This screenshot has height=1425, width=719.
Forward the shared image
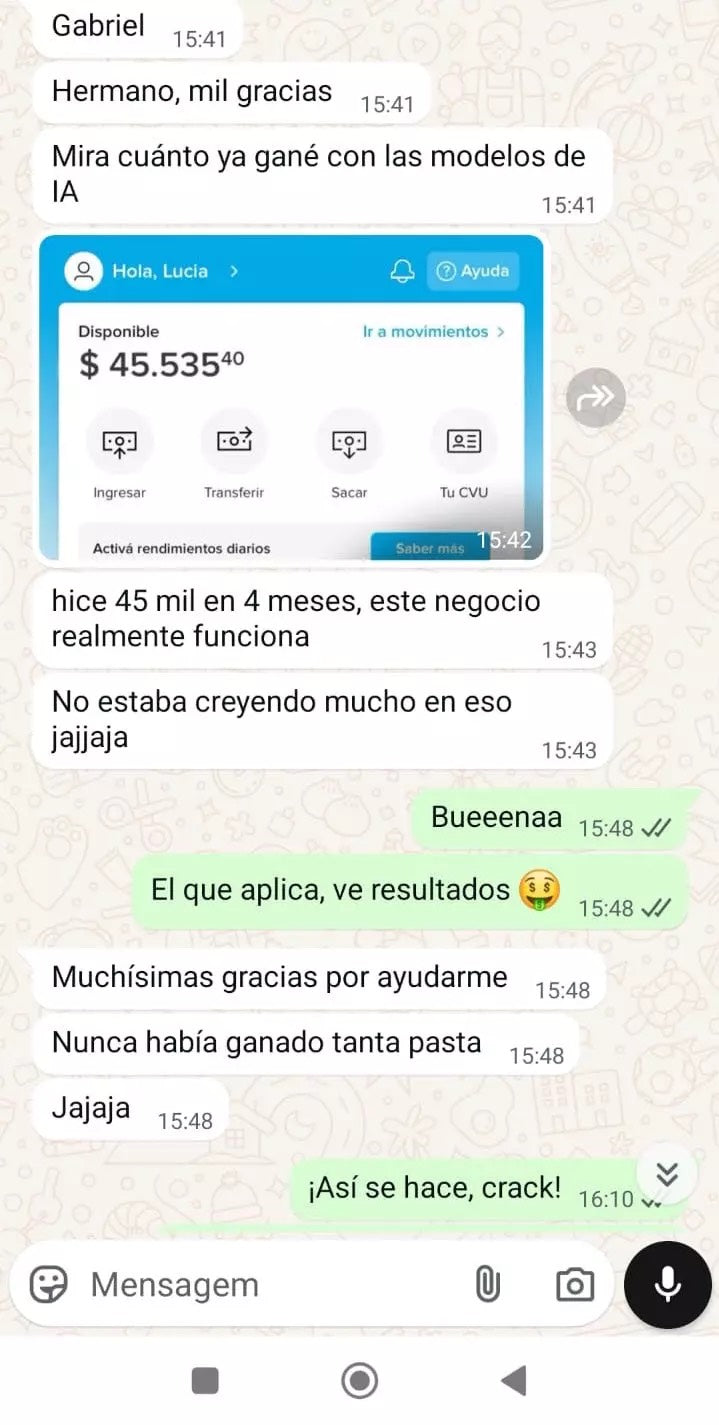point(596,398)
